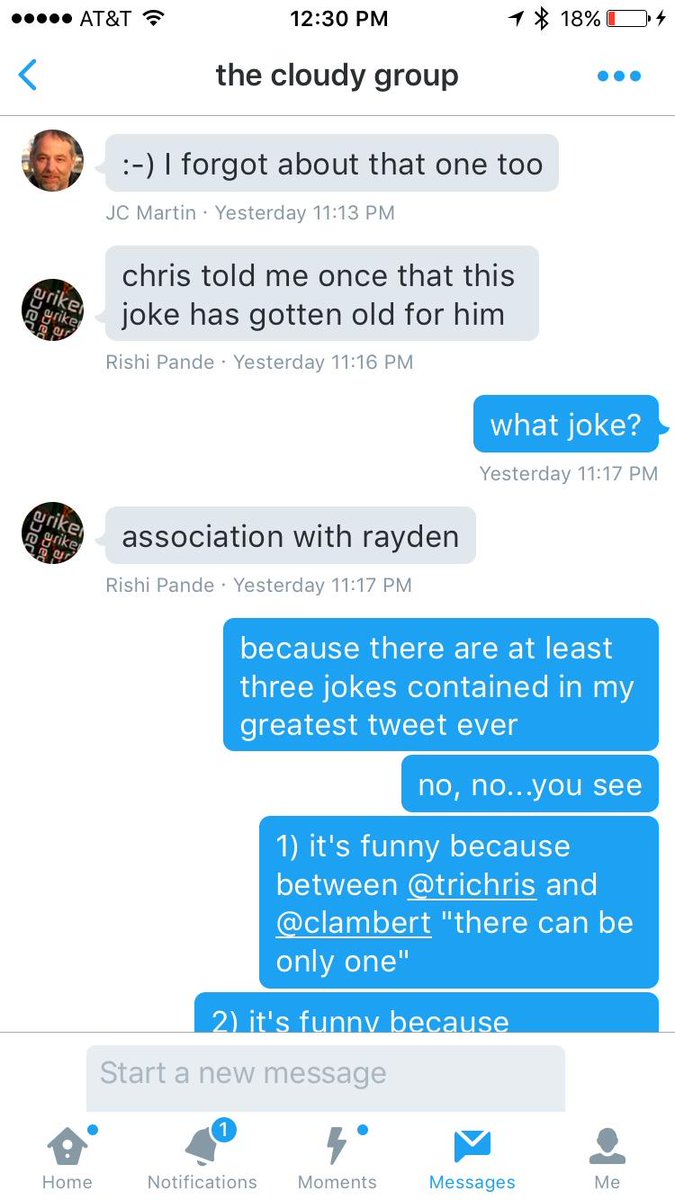The width and height of the screenshot is (675, 1200).
Task: Go to the Me tab
Action: point(607,1157)
